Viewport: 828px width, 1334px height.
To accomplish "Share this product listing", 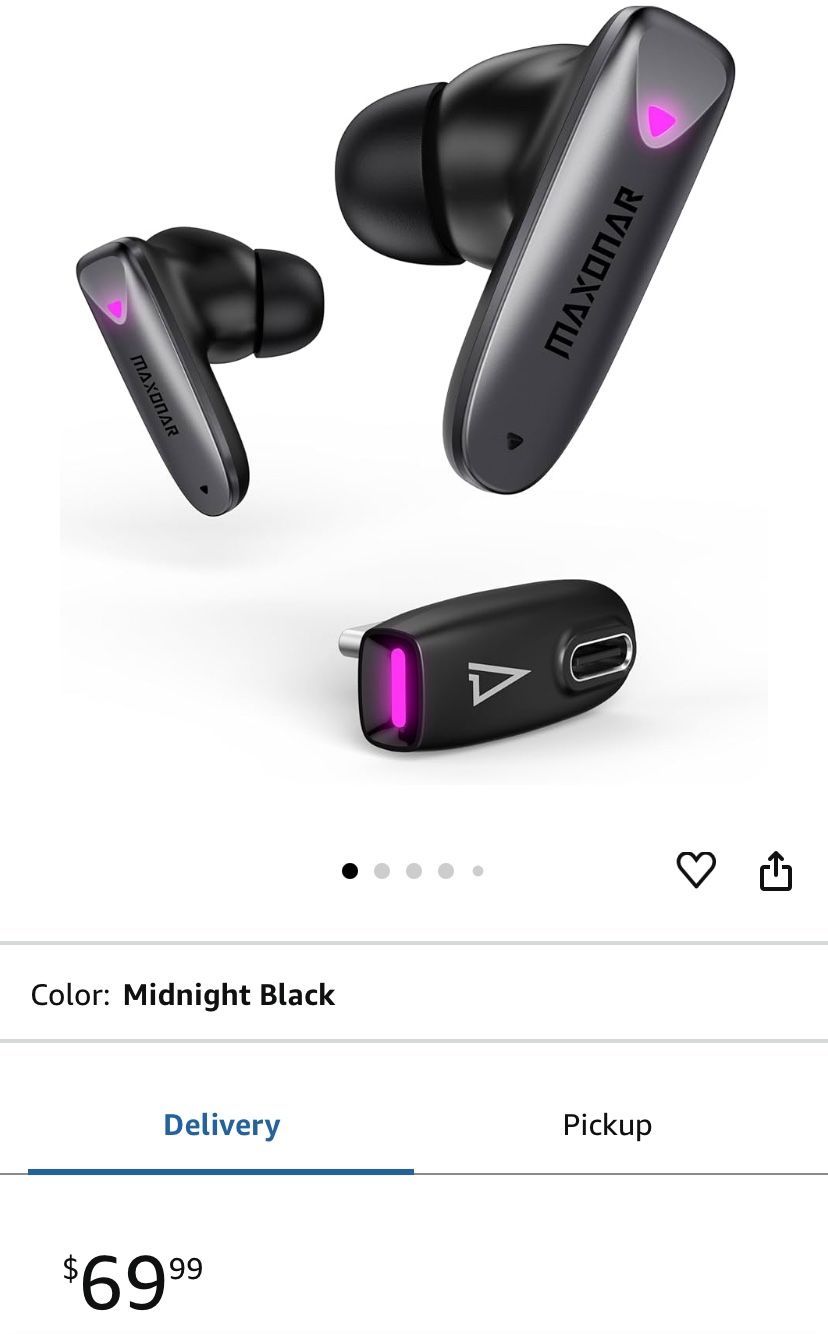I will point(776,871).
